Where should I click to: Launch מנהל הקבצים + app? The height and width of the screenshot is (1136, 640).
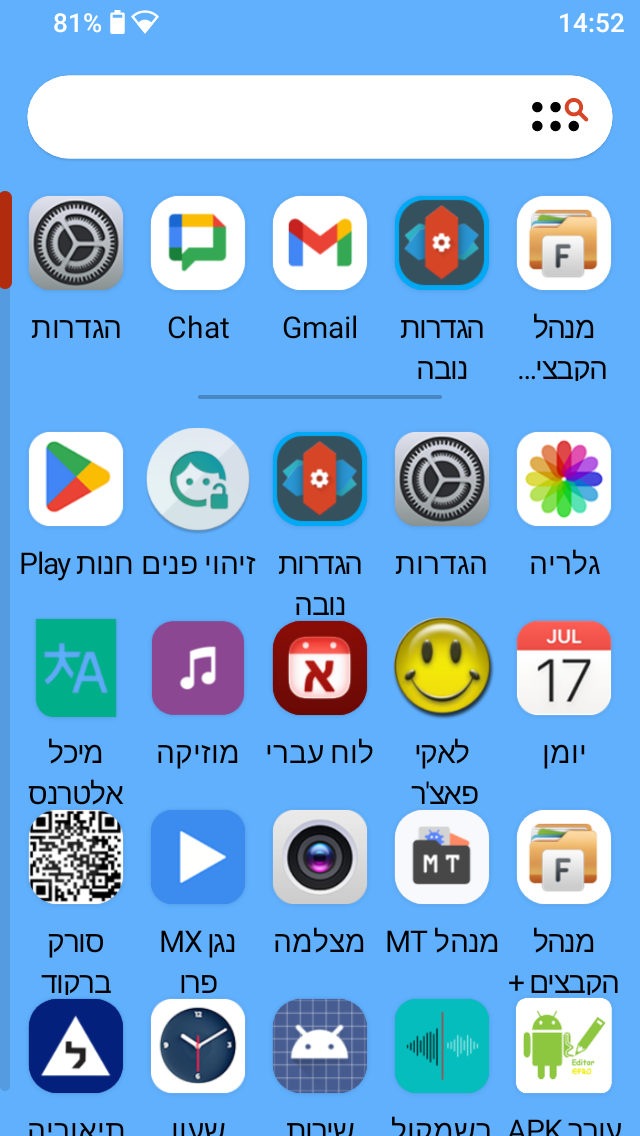point(564,857)
